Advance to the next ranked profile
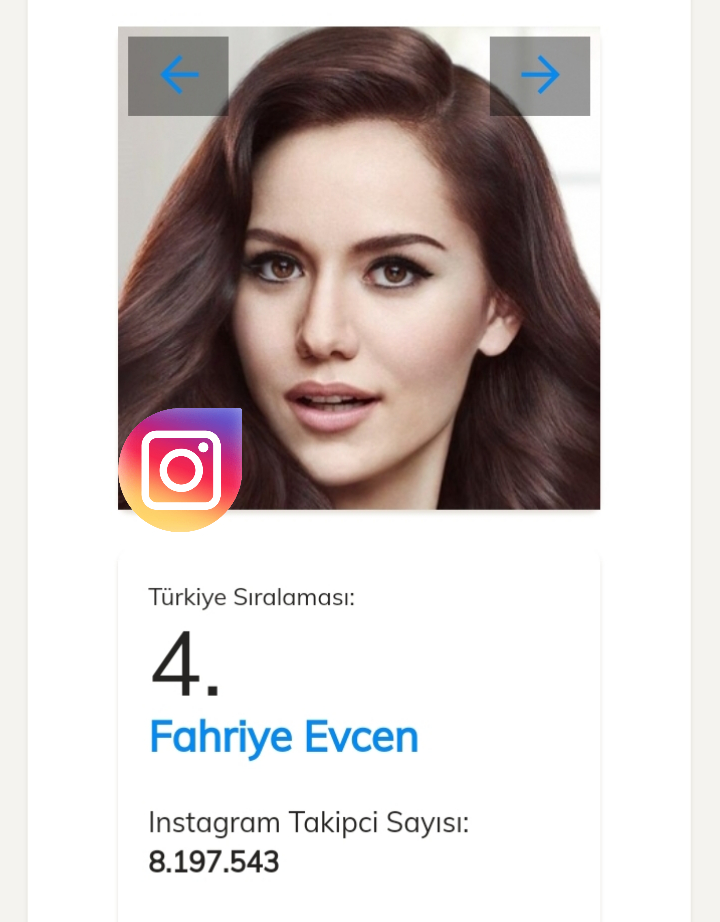The width and height of the screenshot is (720, 922). [539, 76]
